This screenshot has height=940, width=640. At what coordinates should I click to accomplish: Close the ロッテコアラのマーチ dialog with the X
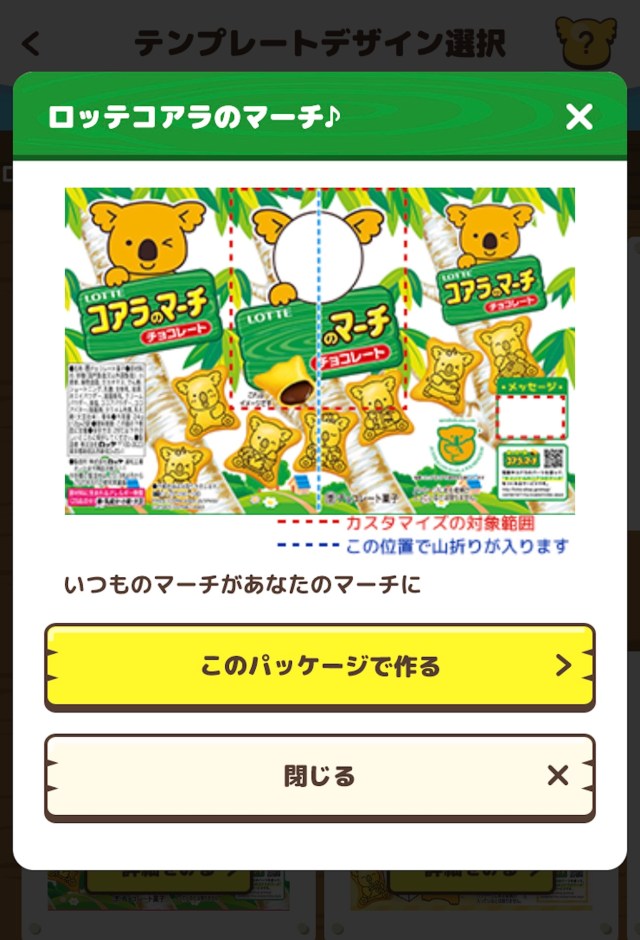(579, 117)
